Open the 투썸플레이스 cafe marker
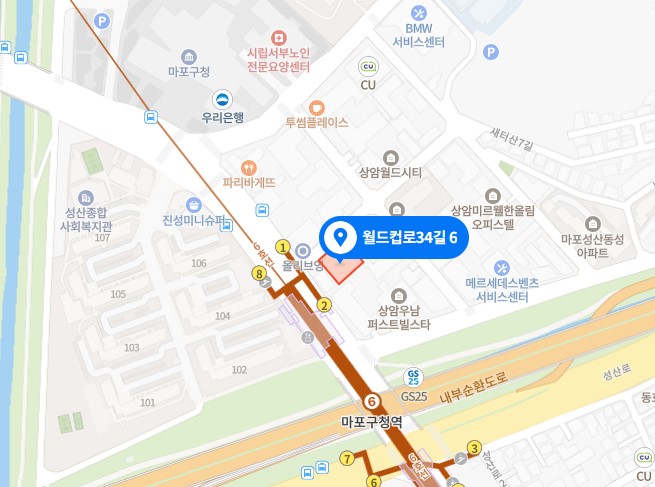 point(317,107)
